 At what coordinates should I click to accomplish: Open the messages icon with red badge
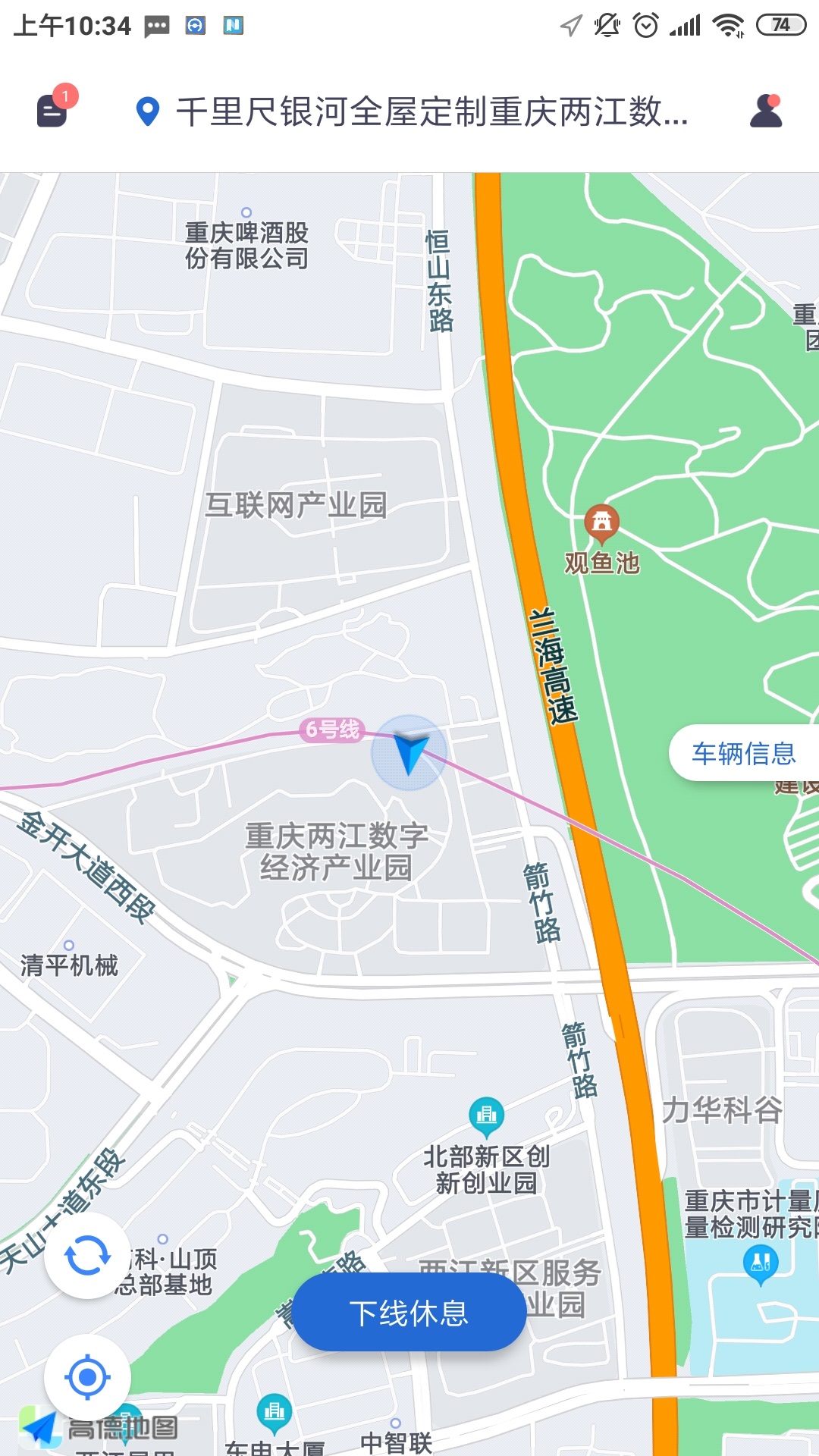[55, 109]
